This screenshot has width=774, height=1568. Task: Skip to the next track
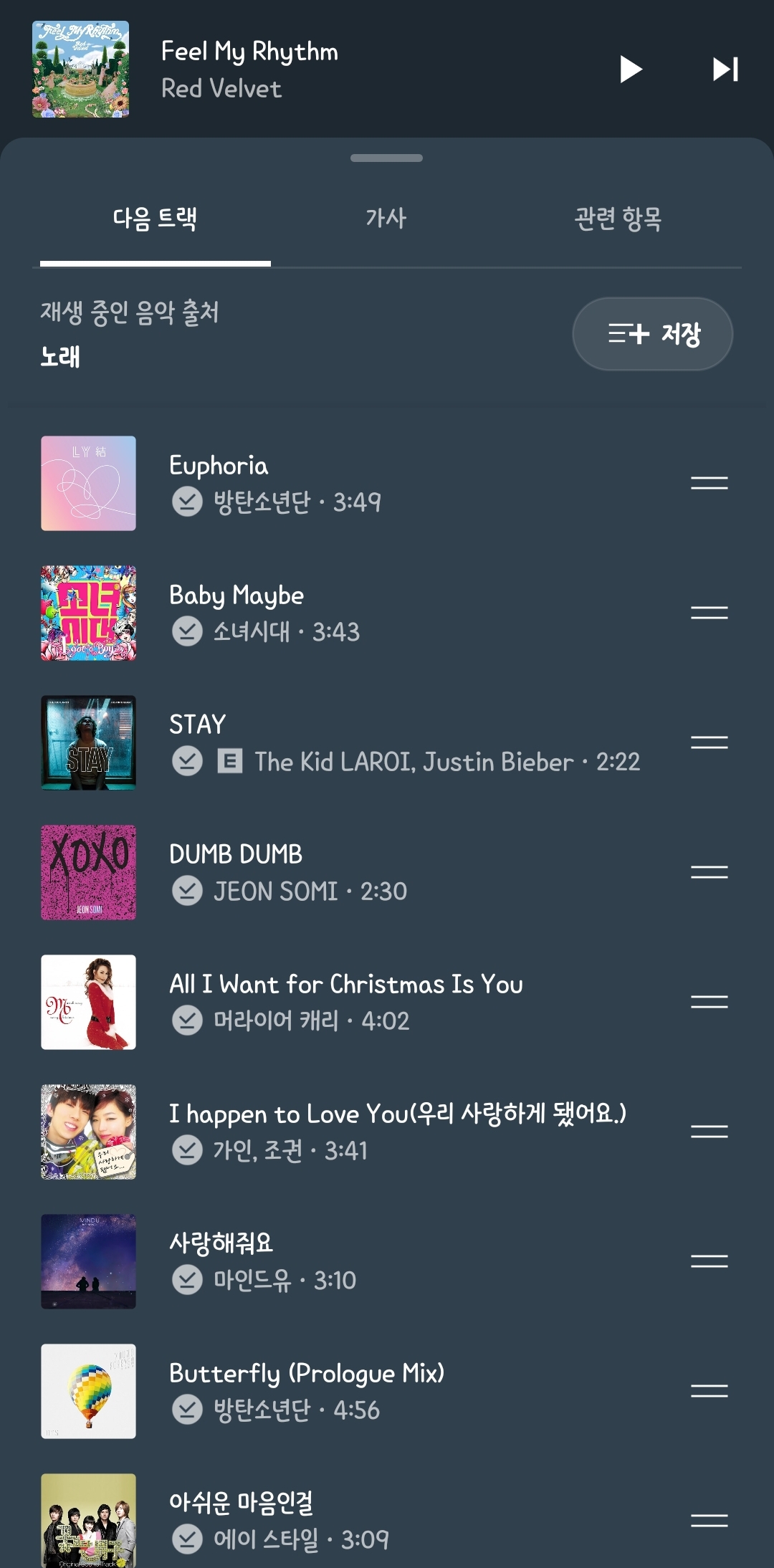tap(725, 70)
